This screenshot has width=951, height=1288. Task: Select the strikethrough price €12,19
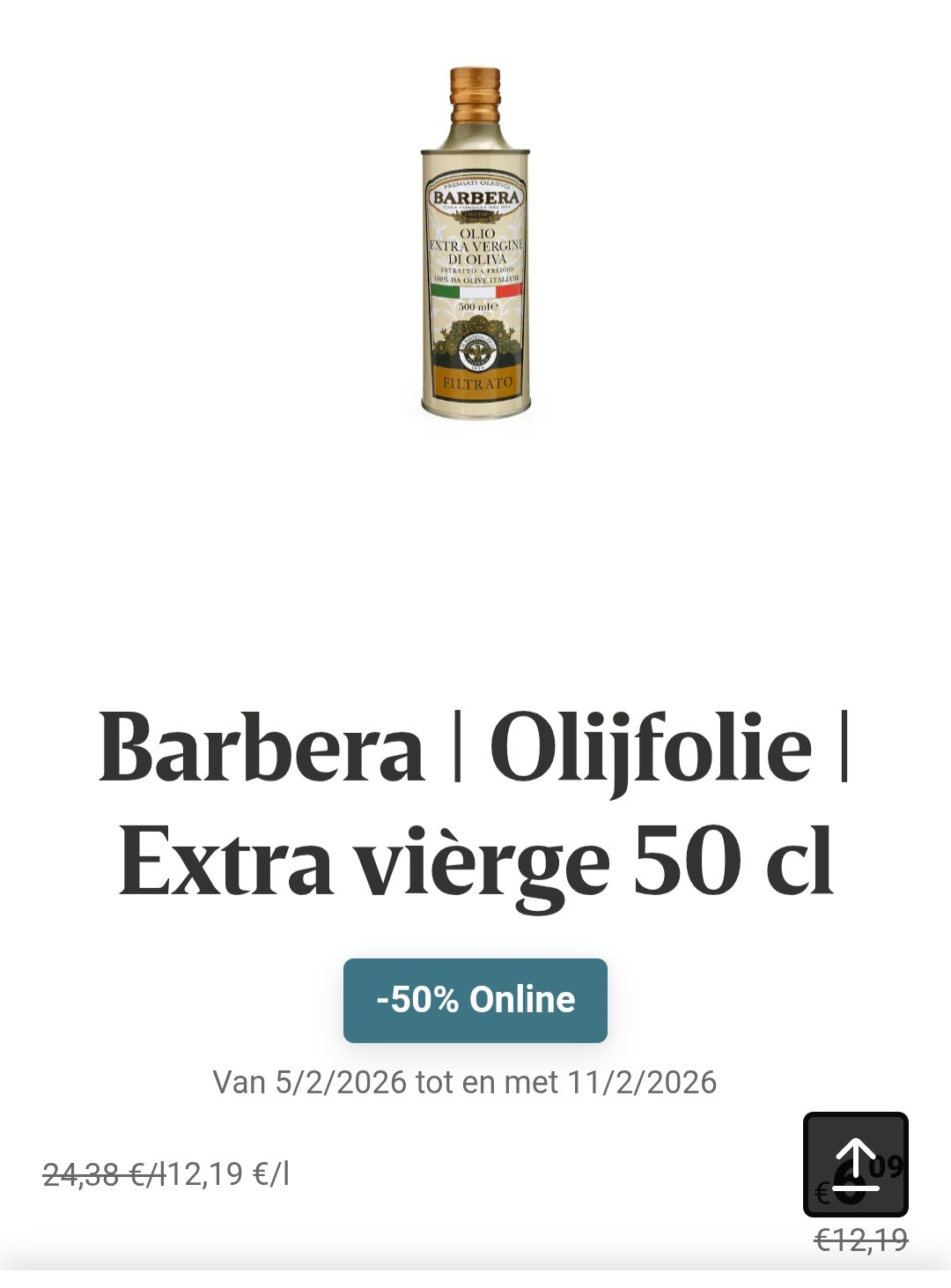(x=861, y=1238)
